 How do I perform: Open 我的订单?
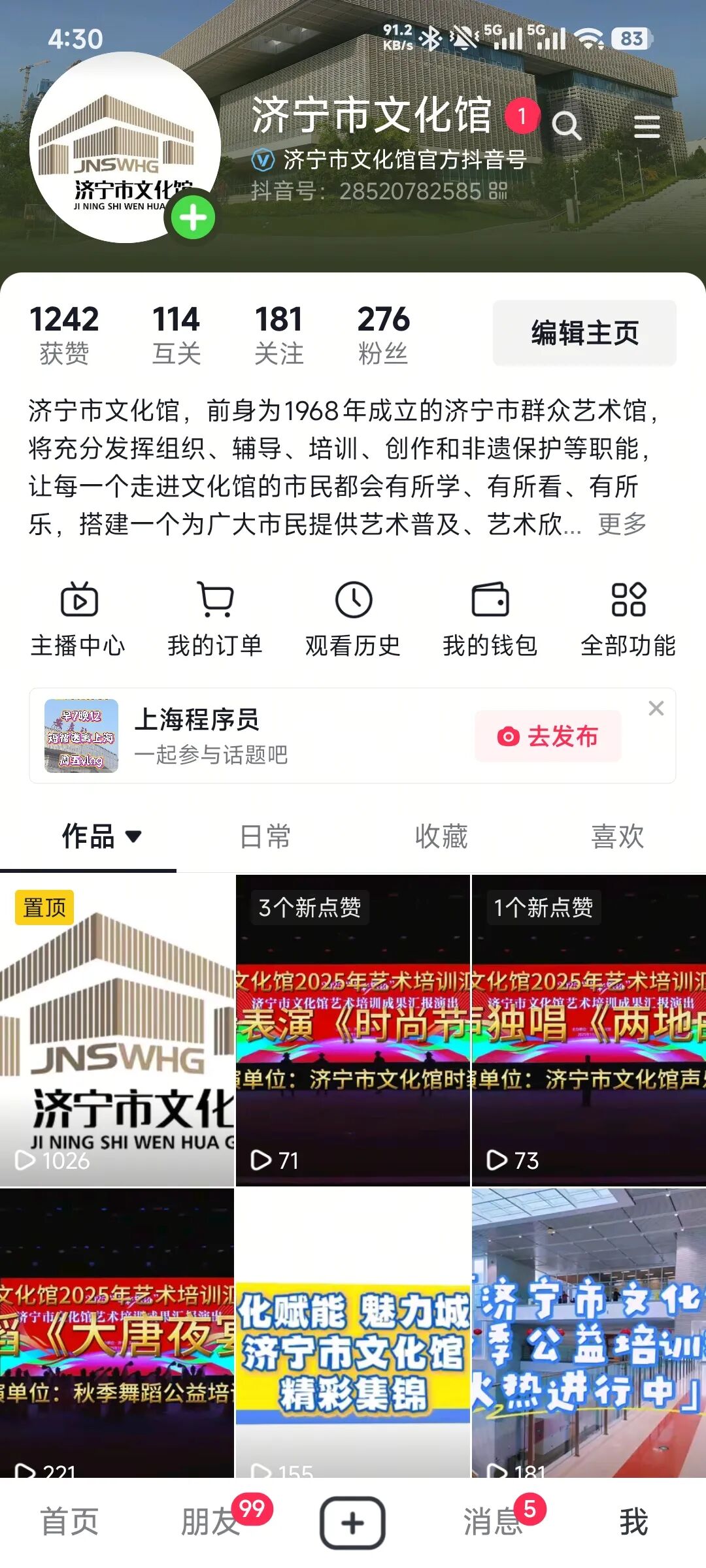pyautogui.click(x=215, y=617)
